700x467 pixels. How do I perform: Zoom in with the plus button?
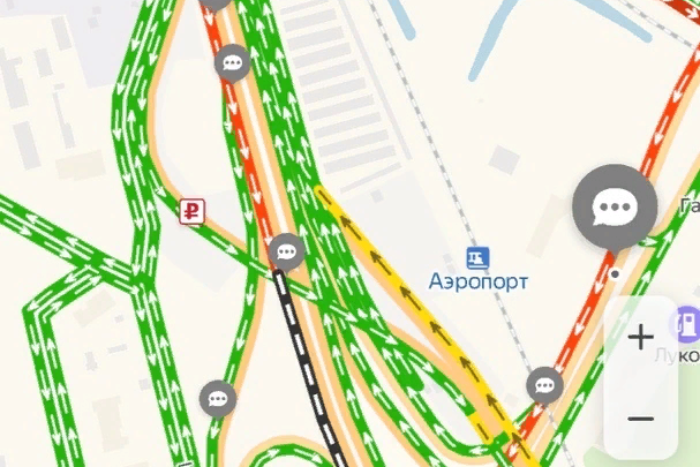point(640,338)
